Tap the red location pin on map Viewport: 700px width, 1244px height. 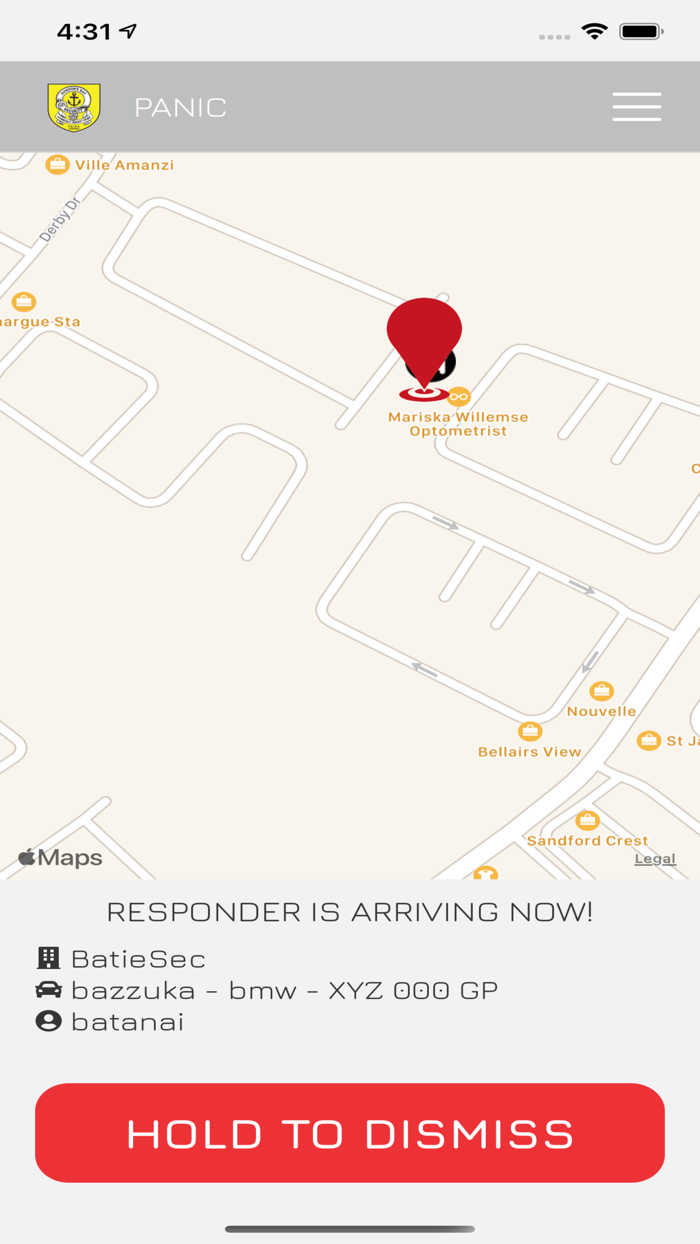pos(424,344)
